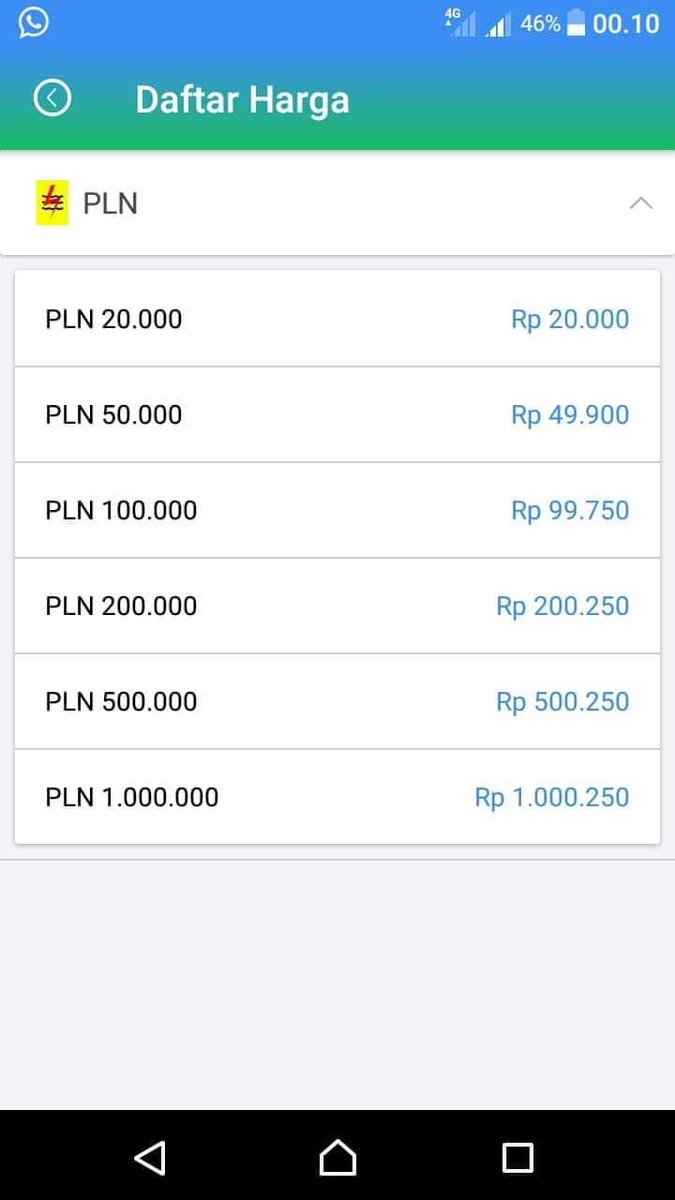Open the recent apps overview

pyautogui.click(x=517, y=1157)
